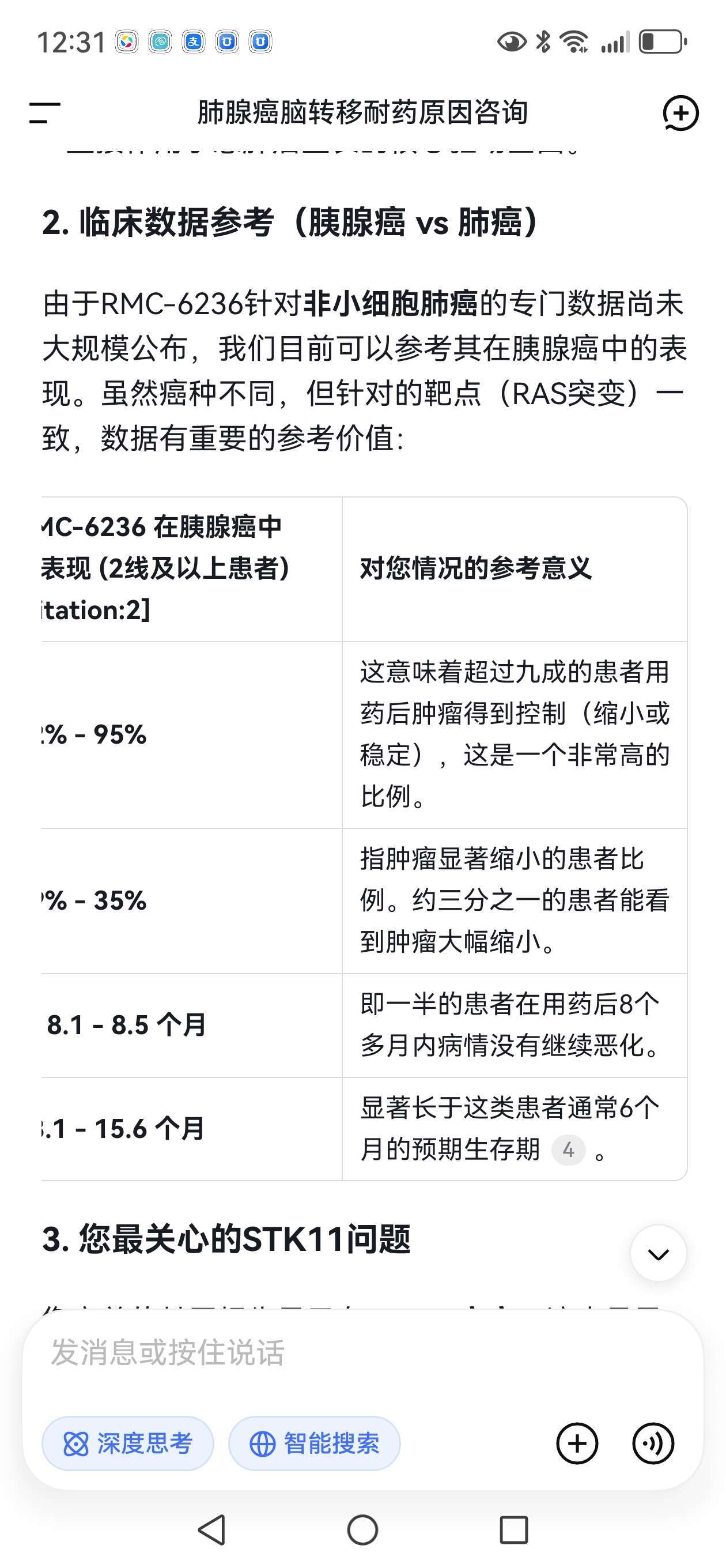
Task: Open attachment options via the circled plus icon
Action: coord(577,1442)
